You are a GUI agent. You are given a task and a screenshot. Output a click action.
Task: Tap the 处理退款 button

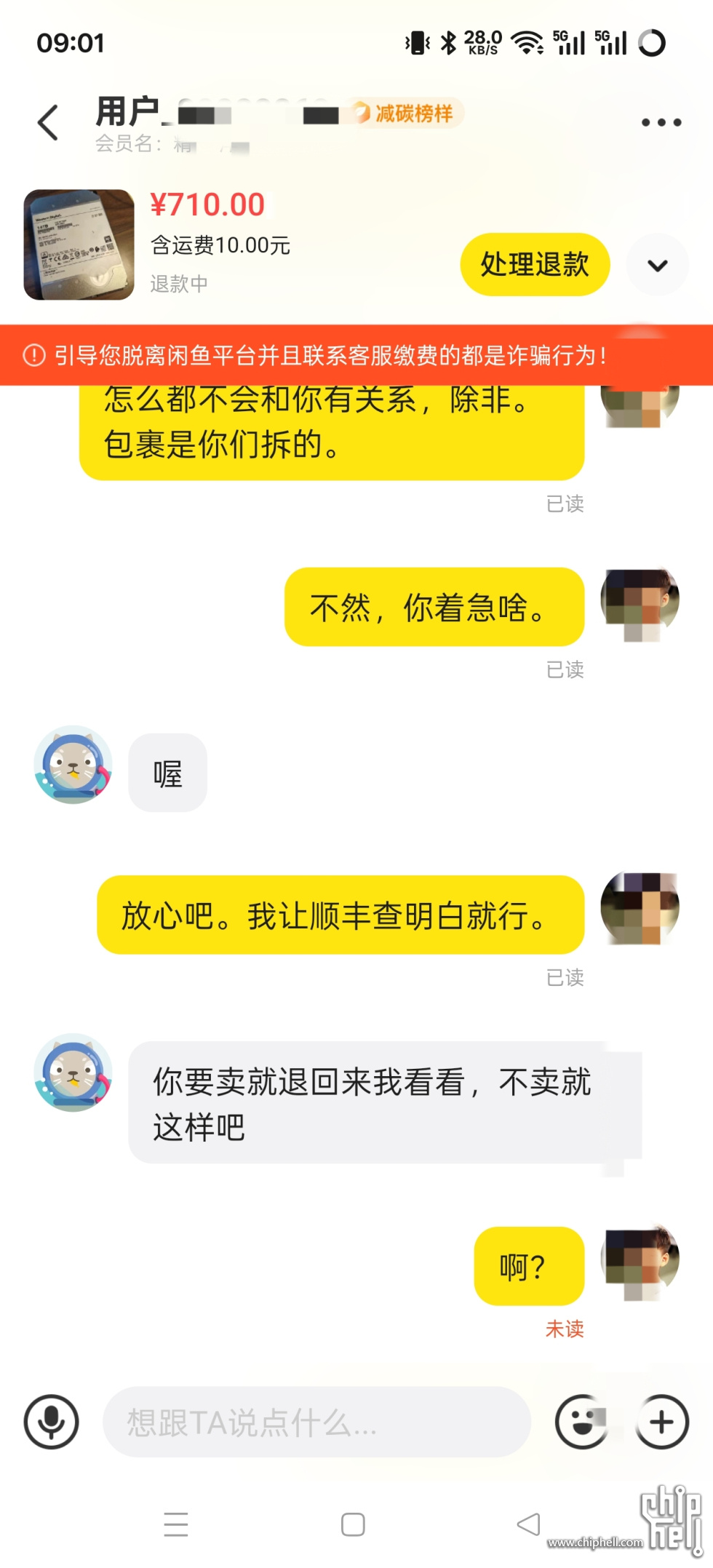(535, 264)
